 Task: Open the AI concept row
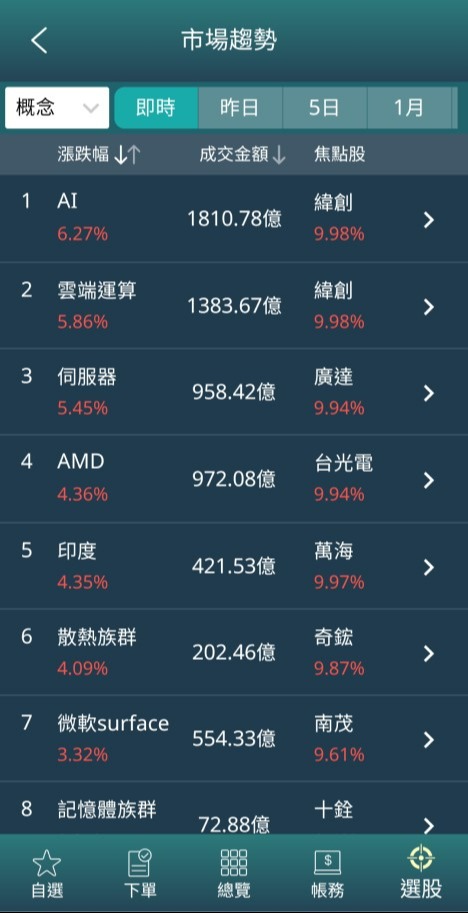pyautogui.click(x=234, y=219)
